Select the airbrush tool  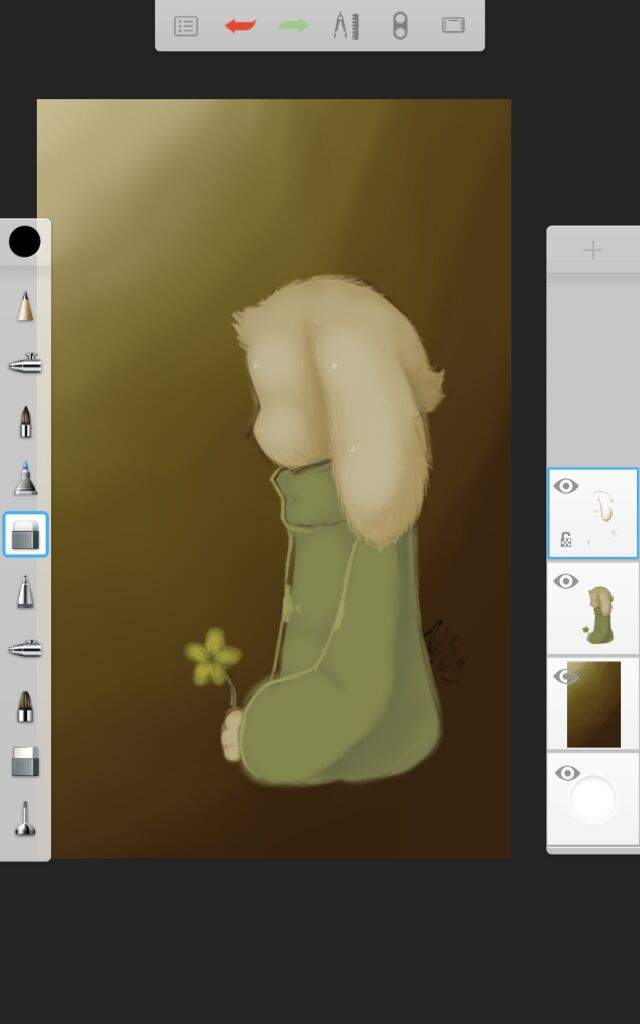[x=25, y=364]
